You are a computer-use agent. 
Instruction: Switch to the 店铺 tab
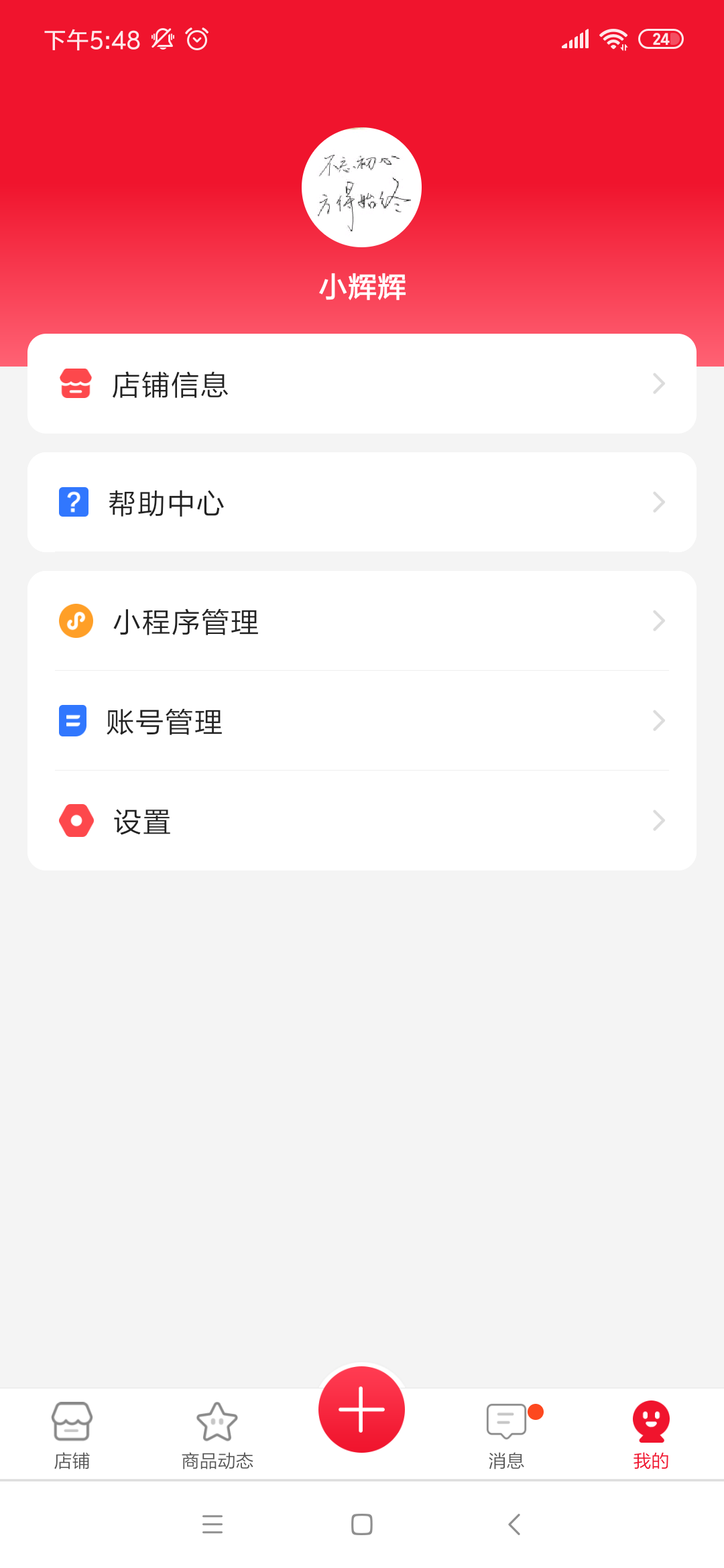coord(72,1434)
